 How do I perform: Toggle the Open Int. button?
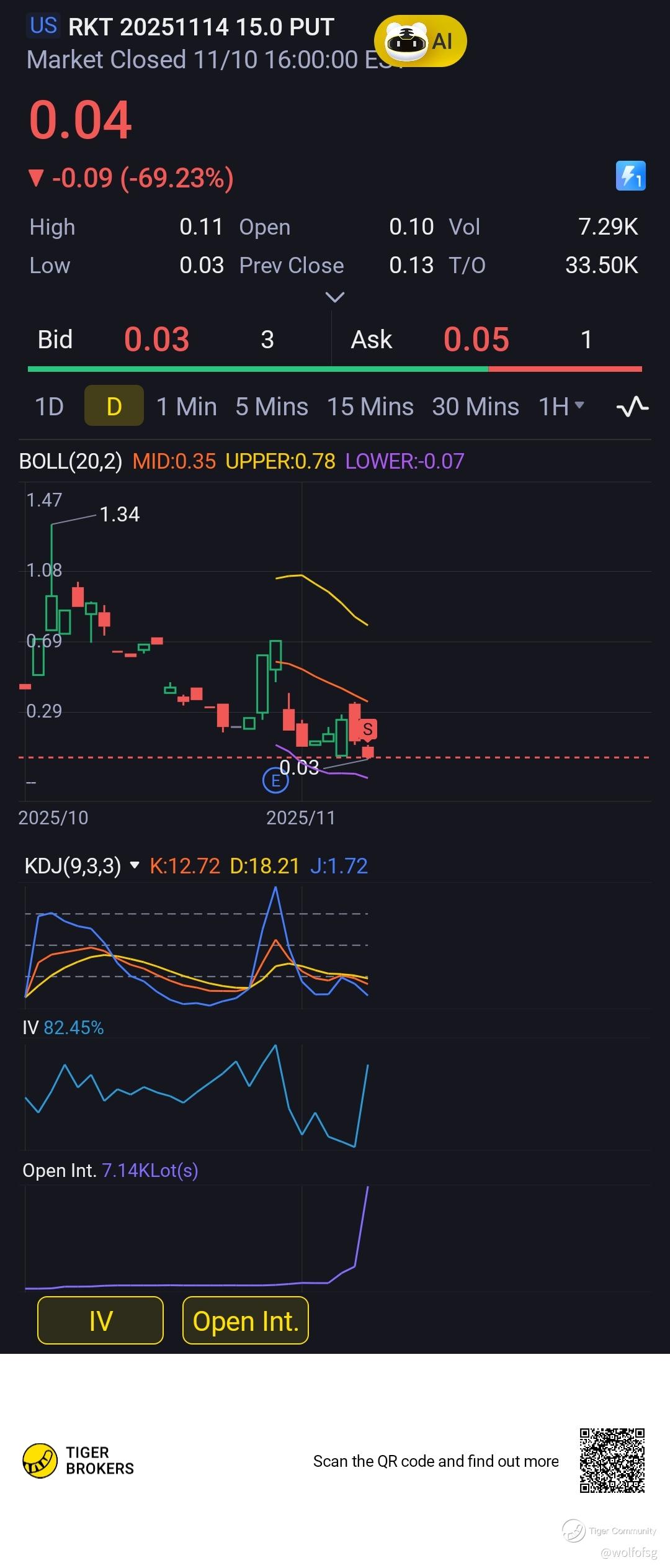coord(246,1320)
